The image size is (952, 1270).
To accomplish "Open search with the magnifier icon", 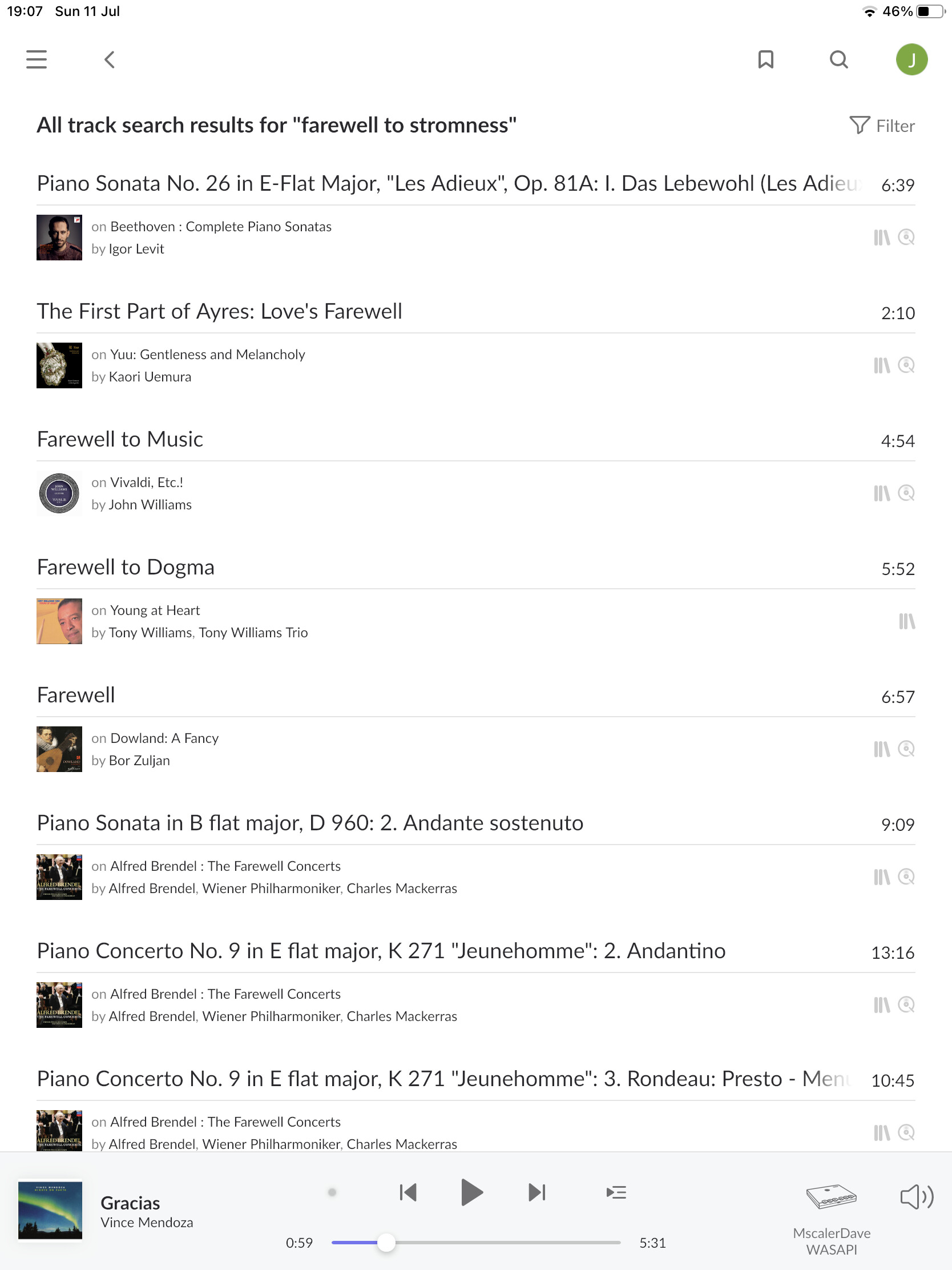I will coord(838,59).
